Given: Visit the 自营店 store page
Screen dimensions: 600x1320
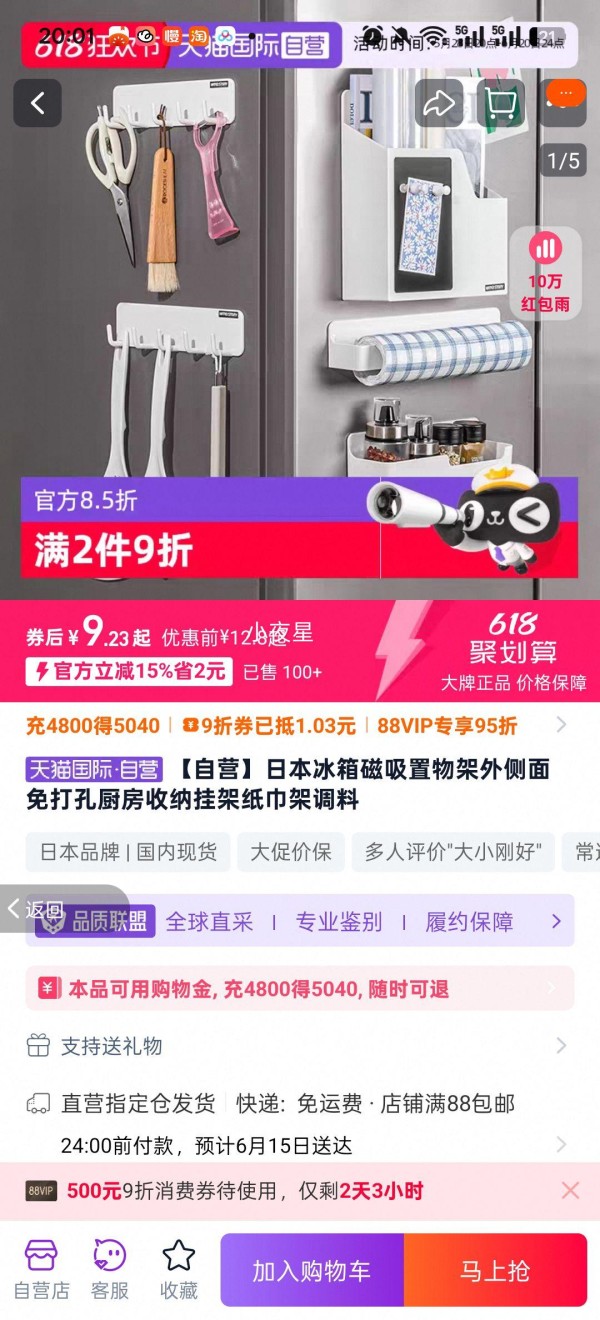Looking at the screenshot, I should click(41, 1270).
